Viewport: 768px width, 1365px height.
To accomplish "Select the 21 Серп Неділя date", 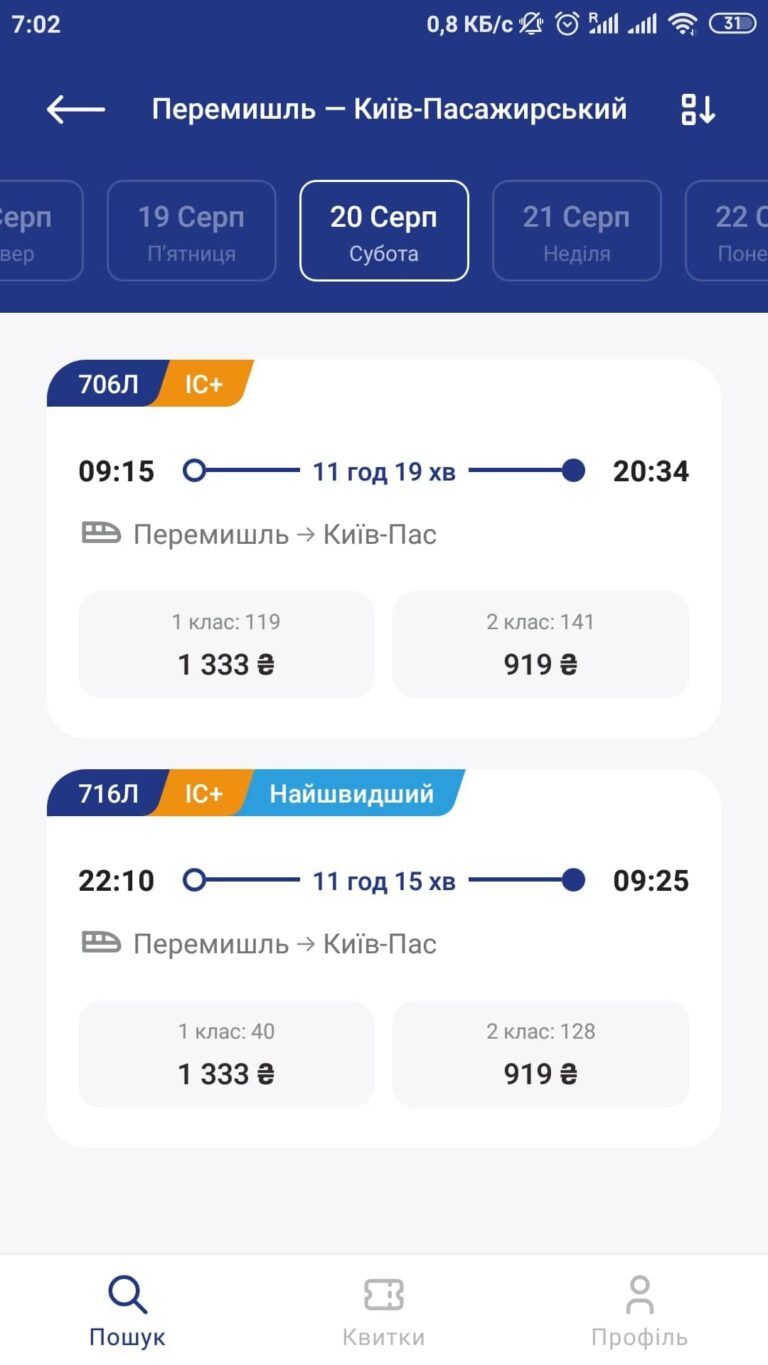I will pyautogui.click(x=577, y=231).
